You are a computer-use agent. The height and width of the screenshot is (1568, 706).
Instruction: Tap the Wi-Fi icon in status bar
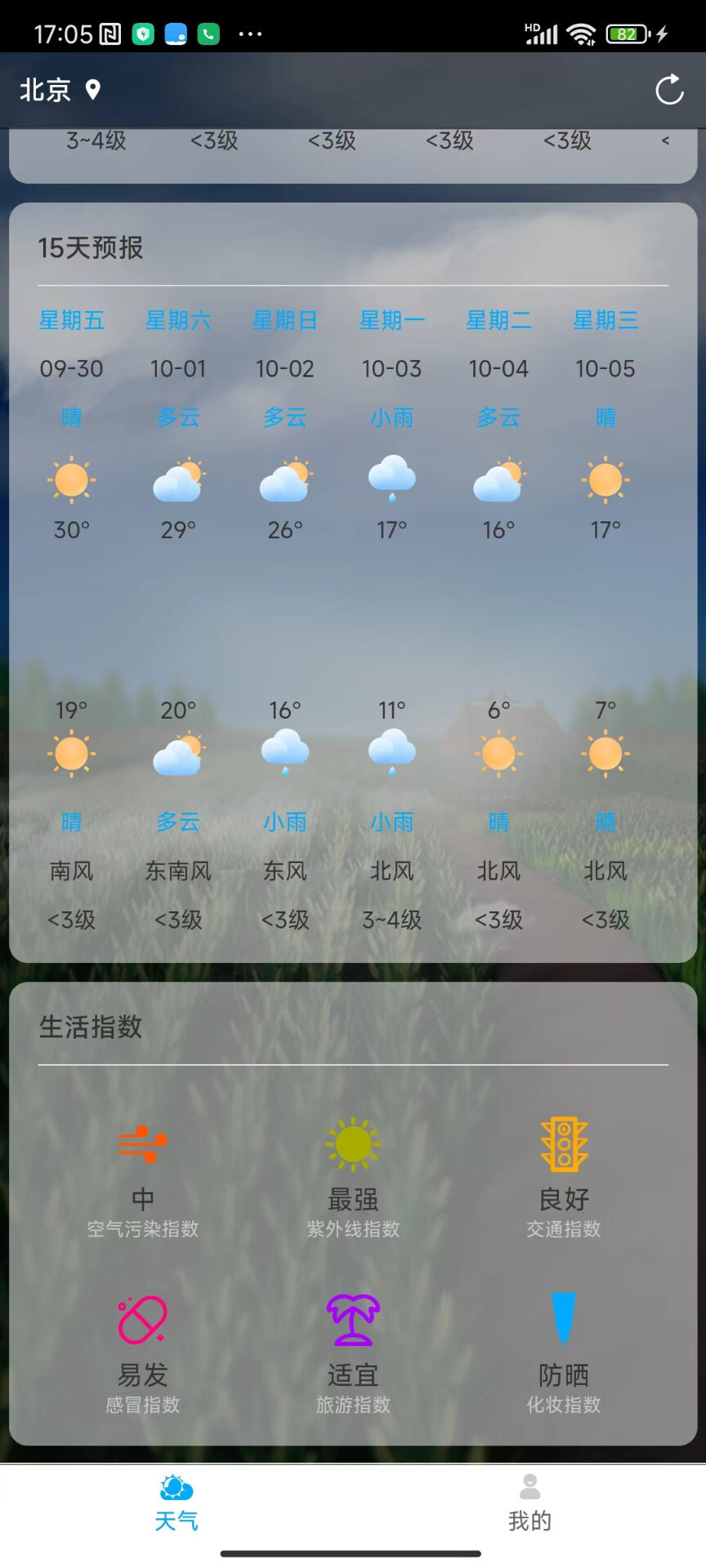tap(583, 33)
